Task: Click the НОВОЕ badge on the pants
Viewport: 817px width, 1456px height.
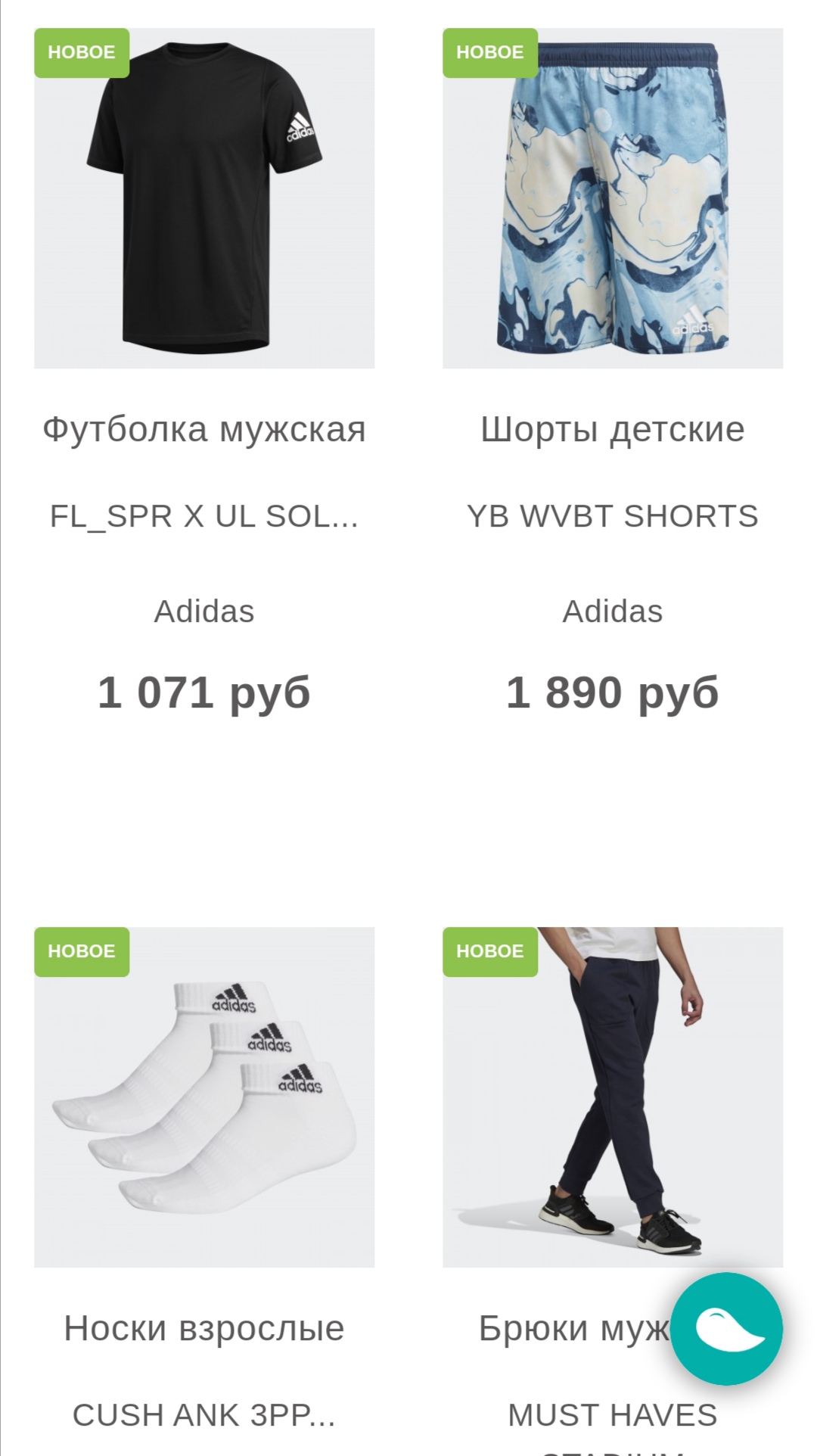Action: pos(489,950)
